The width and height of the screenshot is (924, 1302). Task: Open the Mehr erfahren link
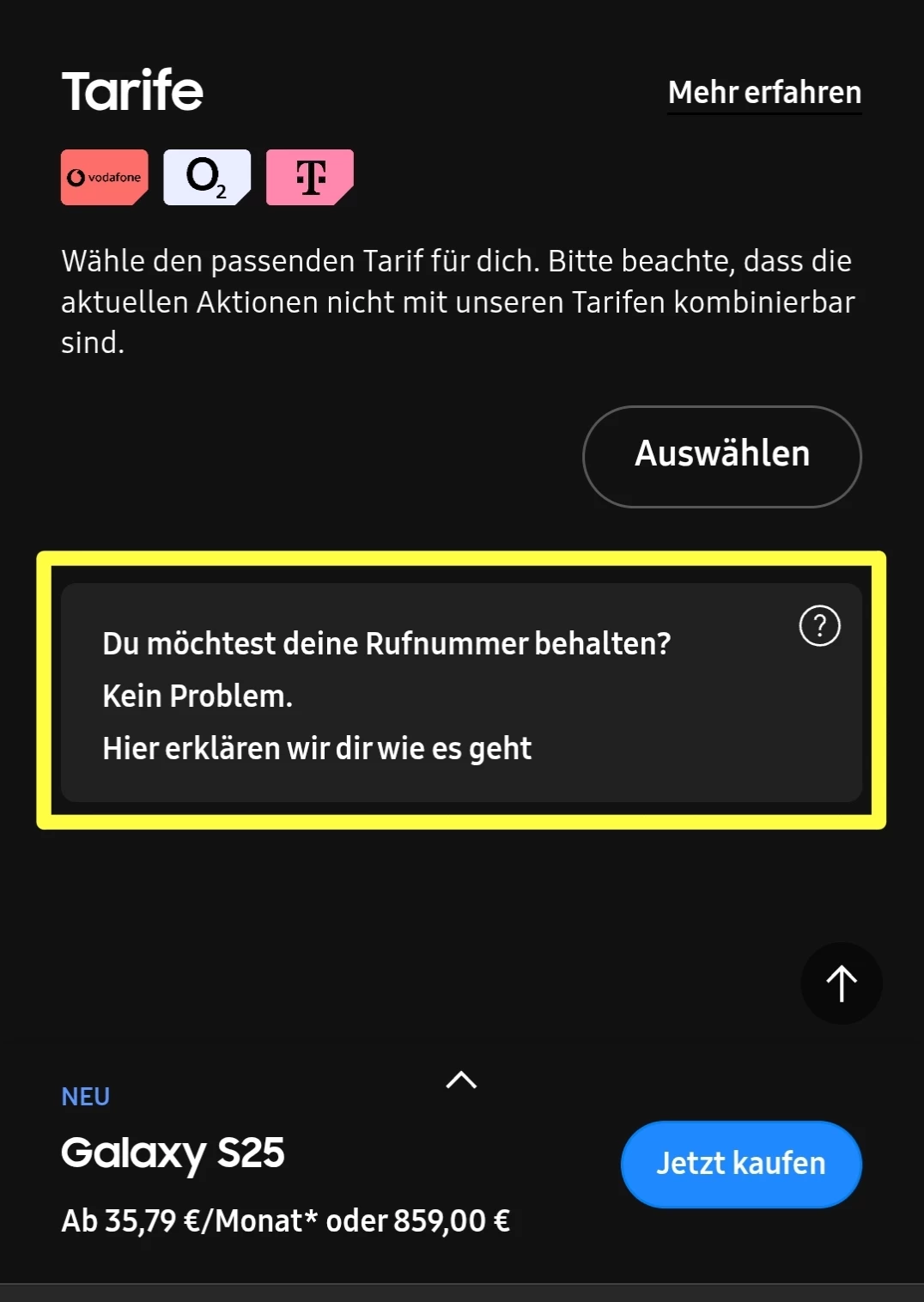[764, 93]
